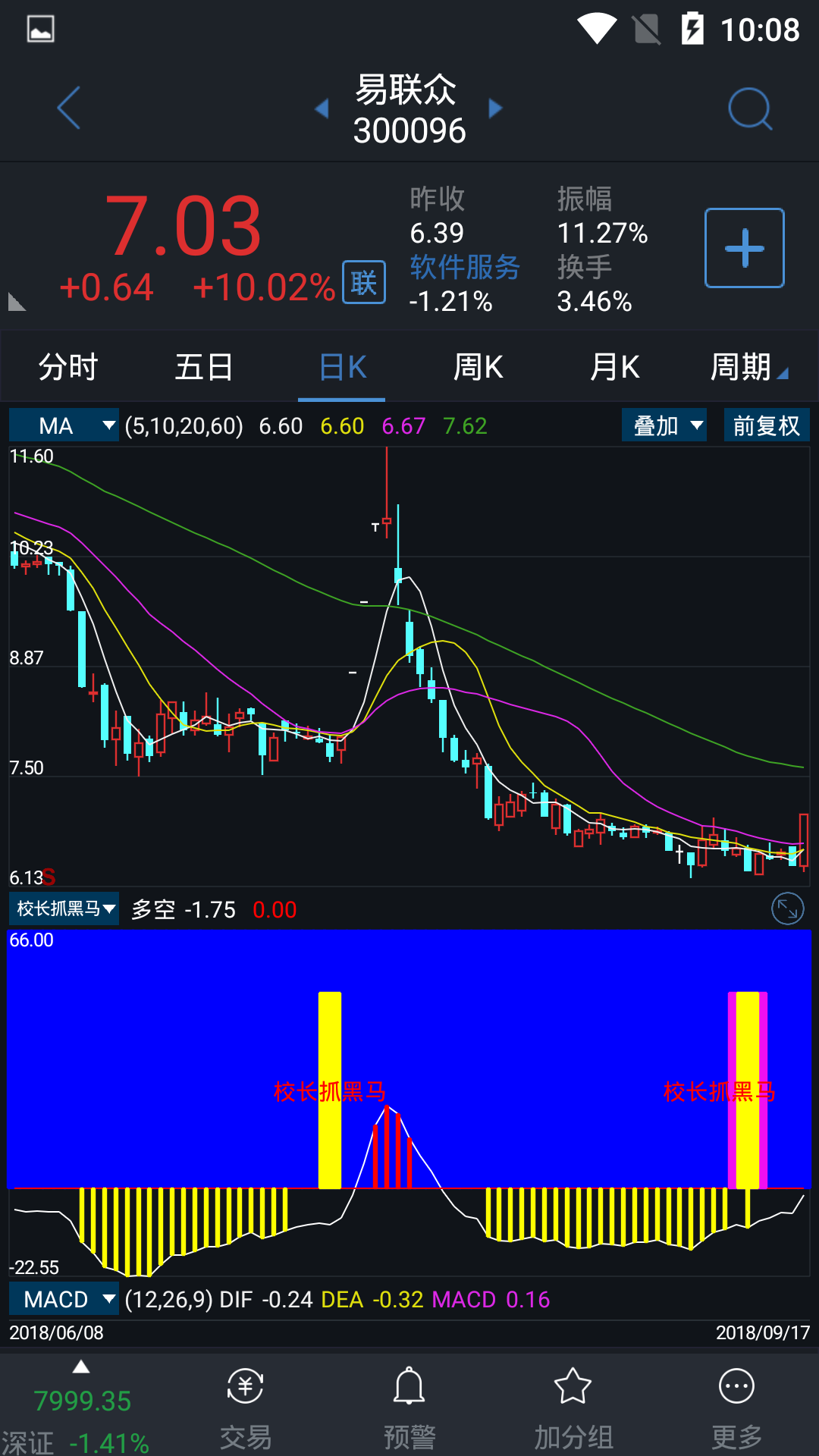Open the 叠加 overlay dropdown
Screen dimensions: 819x1456
coord(664,425)
